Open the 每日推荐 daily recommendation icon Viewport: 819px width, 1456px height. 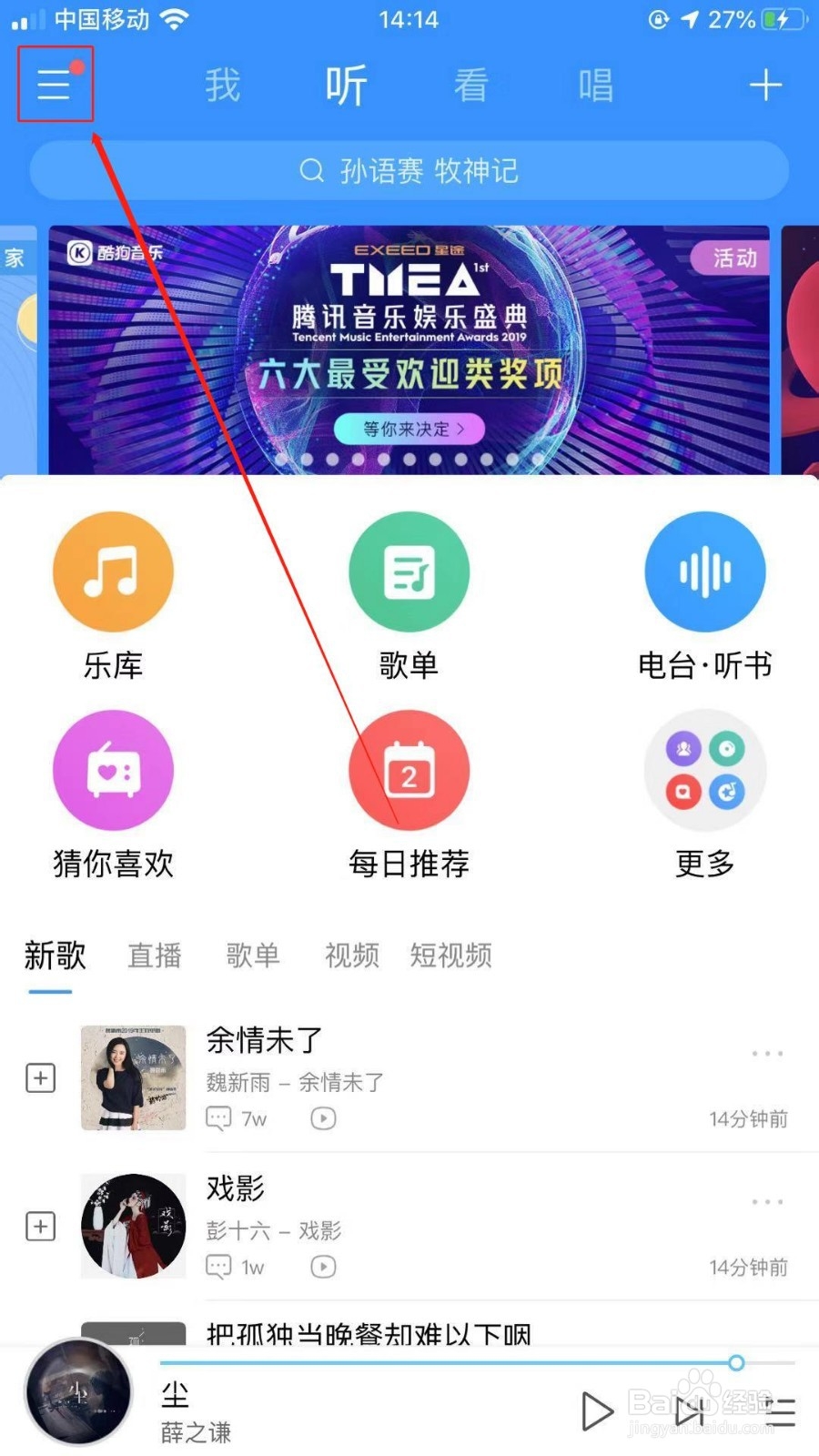(x=409, y=771)
